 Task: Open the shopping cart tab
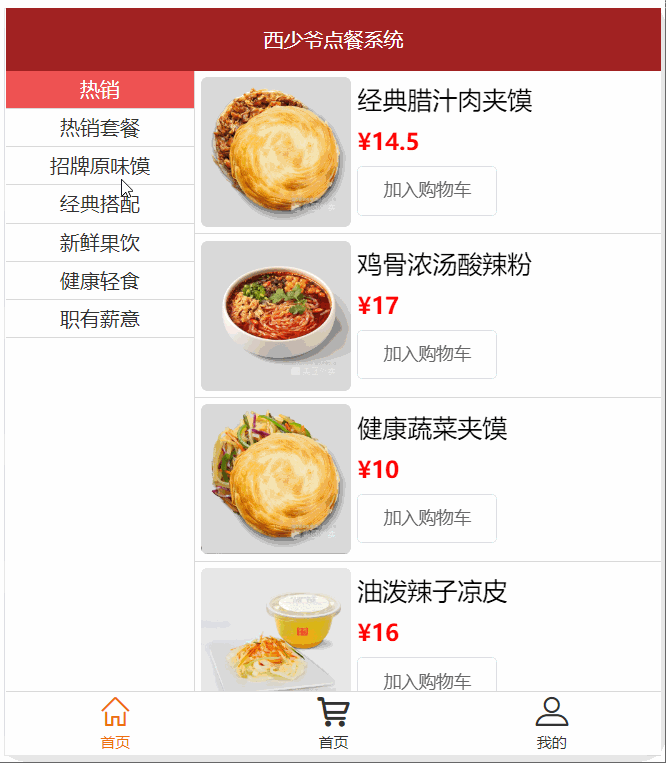pos(333,722)
